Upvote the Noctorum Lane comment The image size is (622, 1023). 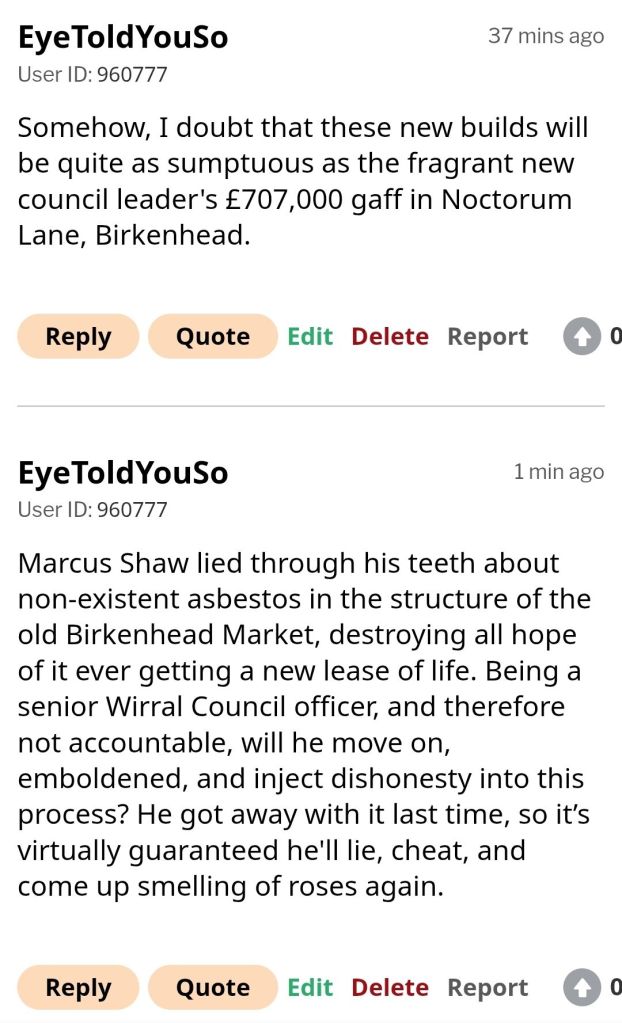click(x=581, y=337)
